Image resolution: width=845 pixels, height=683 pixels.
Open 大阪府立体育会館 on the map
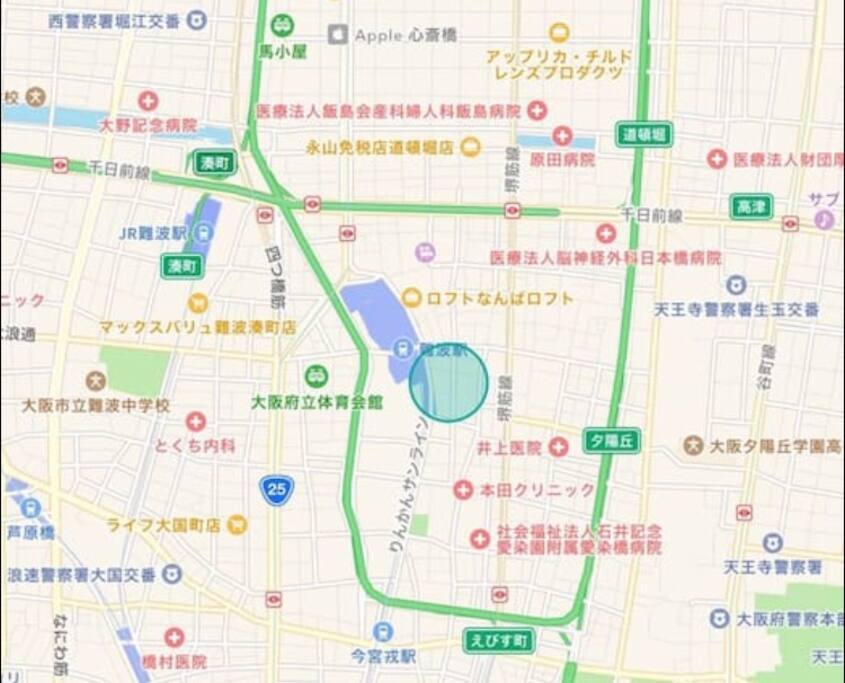tap(317, 376)
